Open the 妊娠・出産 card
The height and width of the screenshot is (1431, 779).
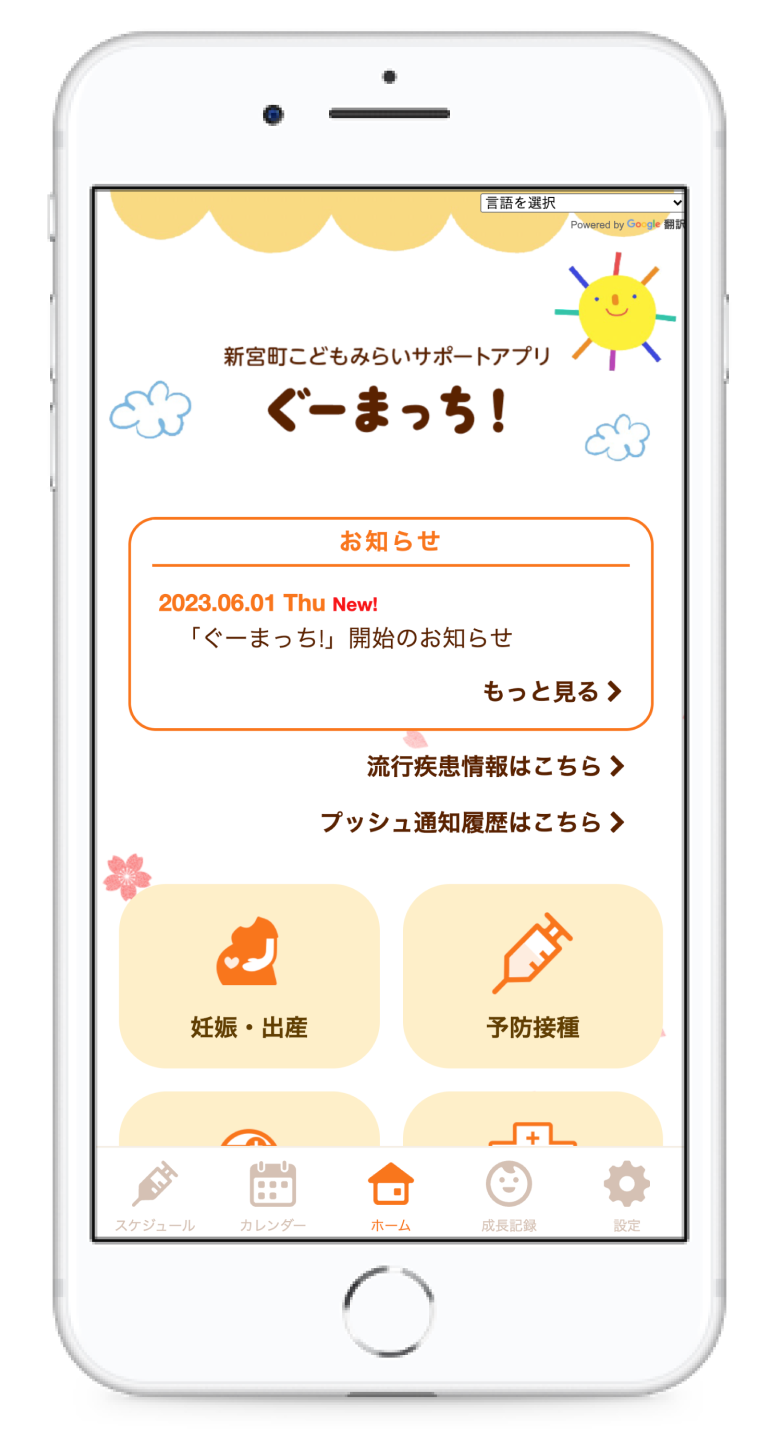click(249, 975)
